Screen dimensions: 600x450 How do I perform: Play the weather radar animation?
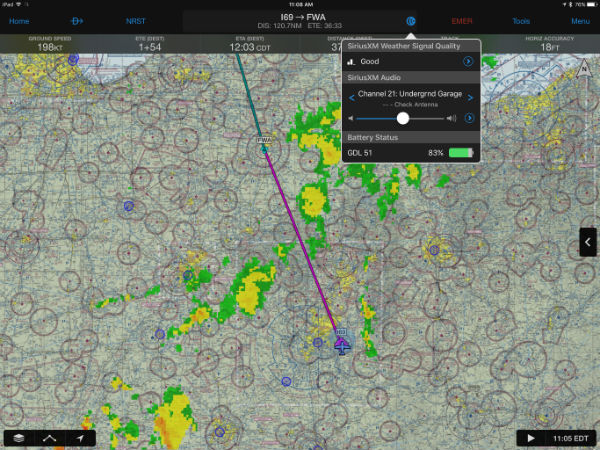coord(530,438)
